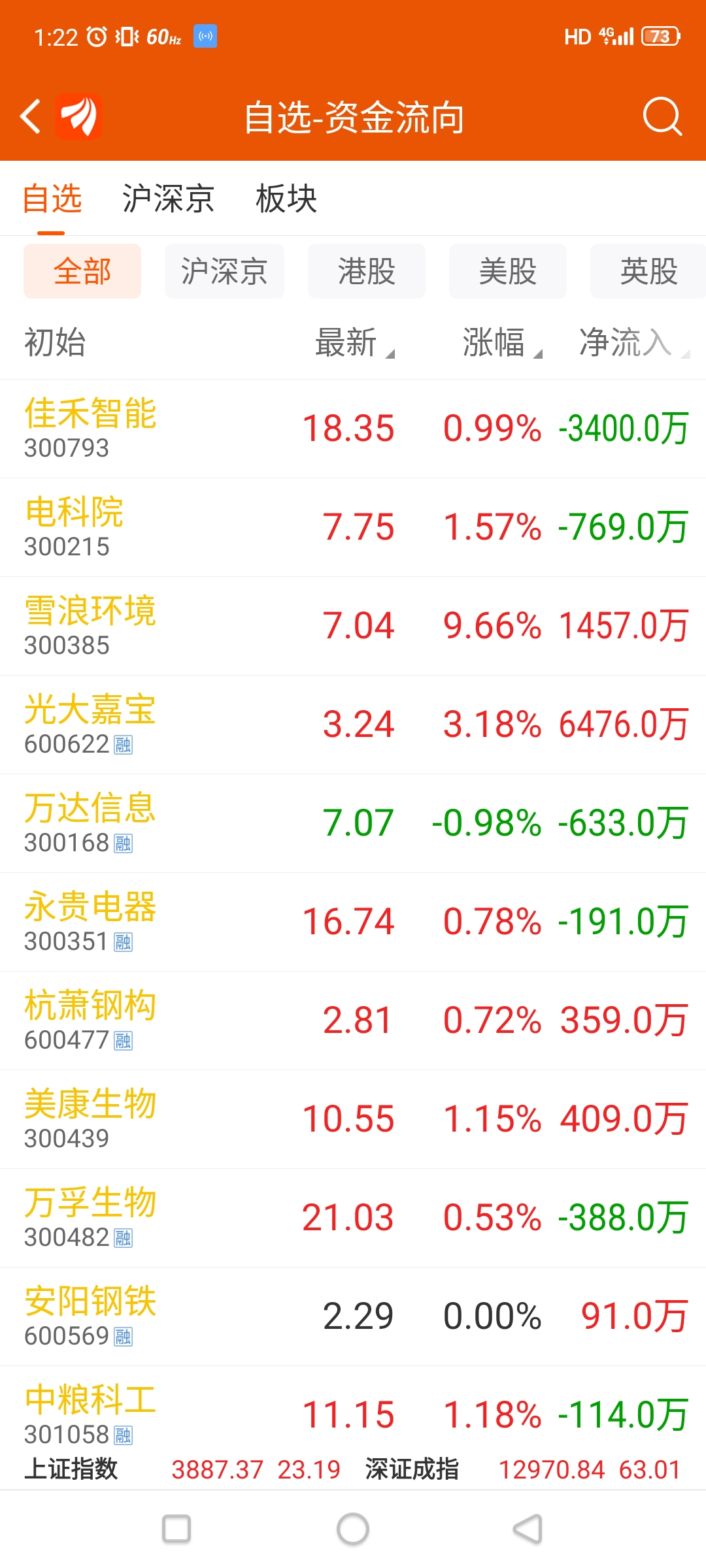
Task: Sort list by 净流入 column
Action: (634, 342)
